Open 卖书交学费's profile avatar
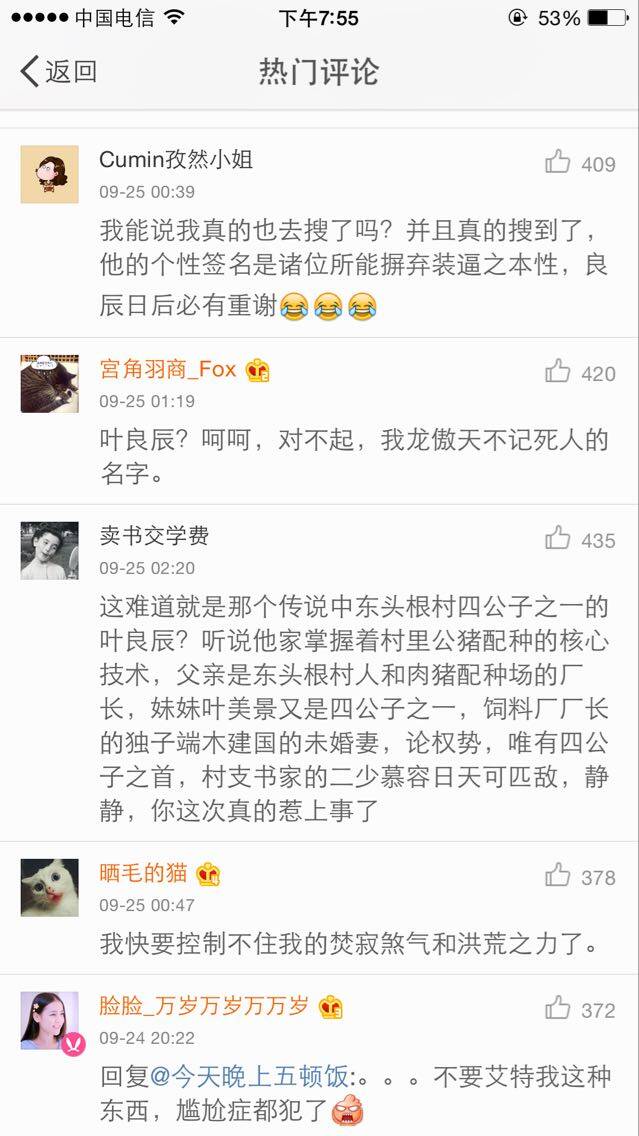Screen dimensions: 639x1136 coord(49,550)
